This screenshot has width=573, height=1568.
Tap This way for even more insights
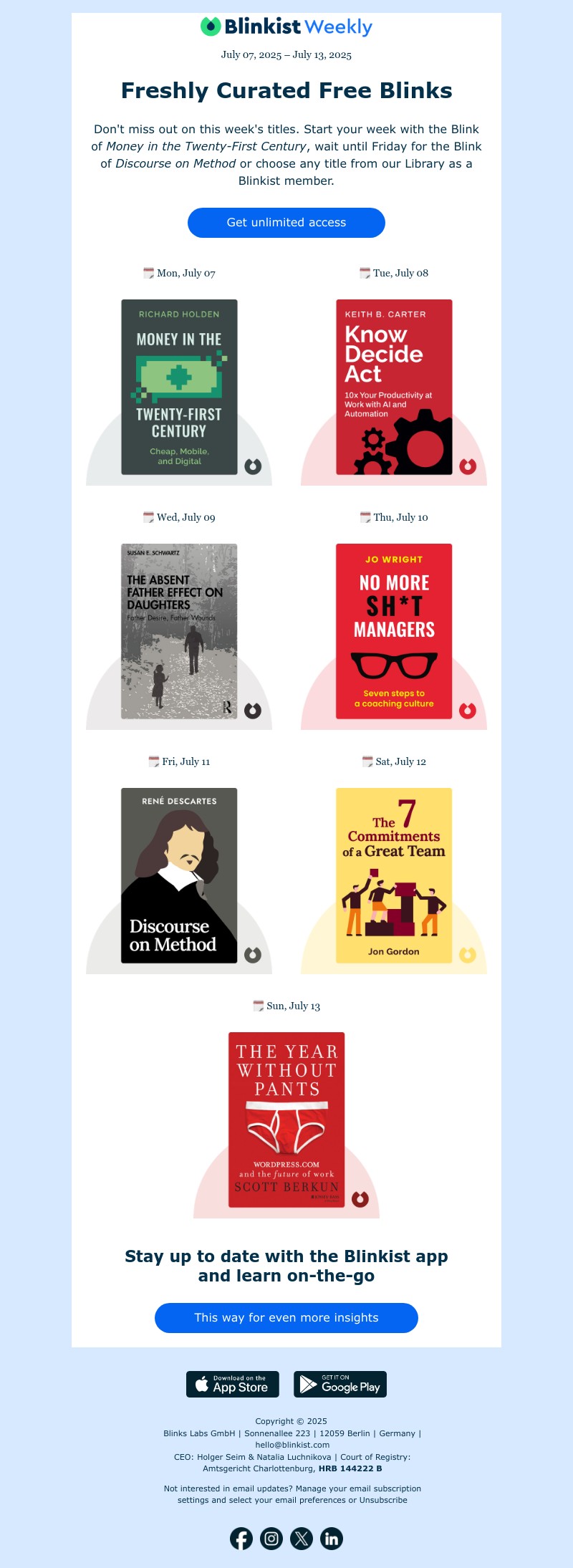click(x=286, y=1318)
